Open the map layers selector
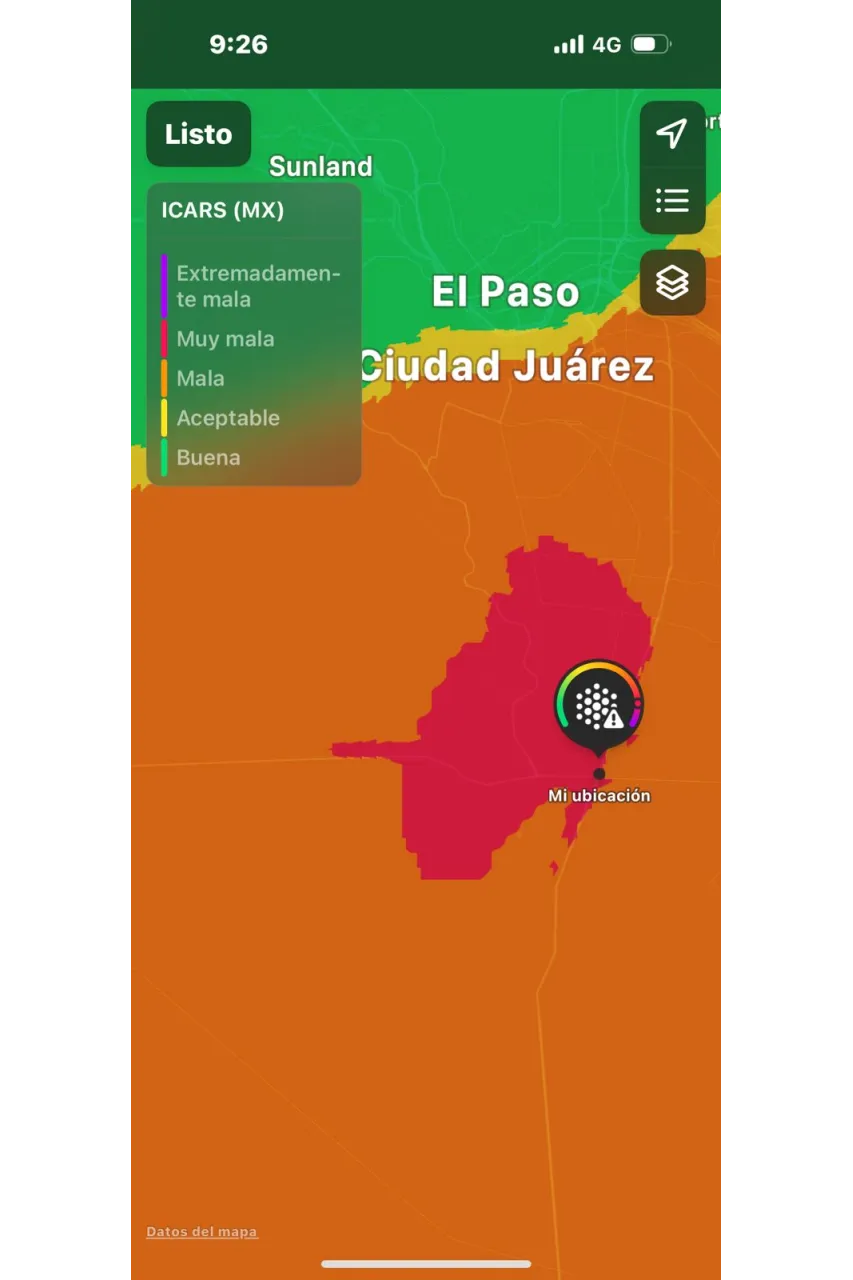This screenshot has width=853, height=1280. (672, 283)
